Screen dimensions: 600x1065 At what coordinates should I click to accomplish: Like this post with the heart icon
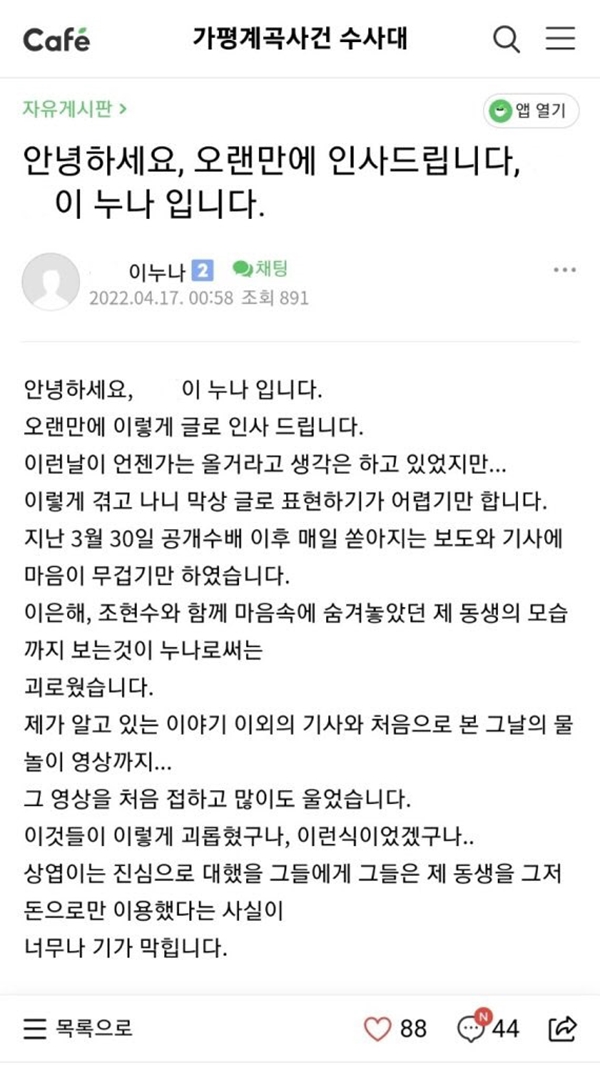point(377,1028)
